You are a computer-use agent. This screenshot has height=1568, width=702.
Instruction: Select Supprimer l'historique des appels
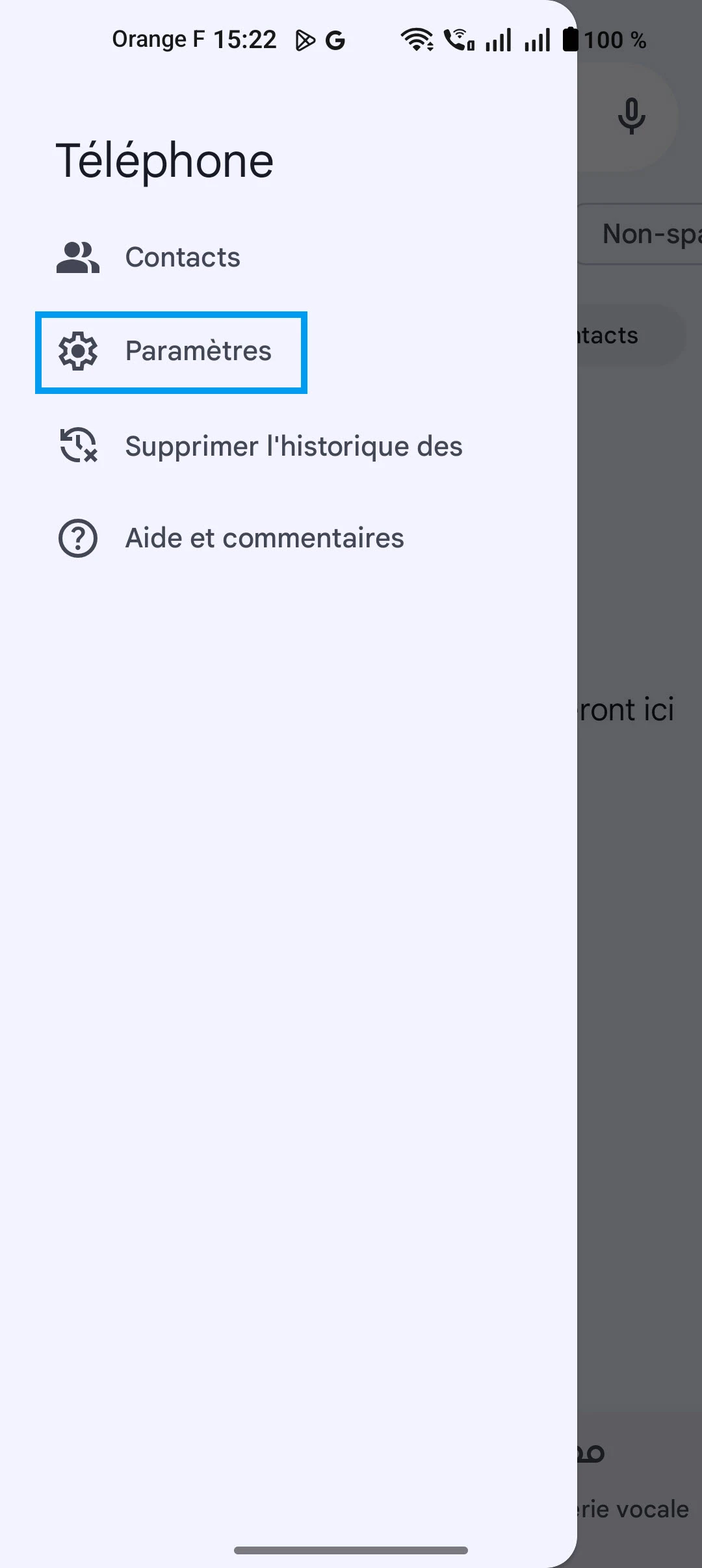click(292, 447)
